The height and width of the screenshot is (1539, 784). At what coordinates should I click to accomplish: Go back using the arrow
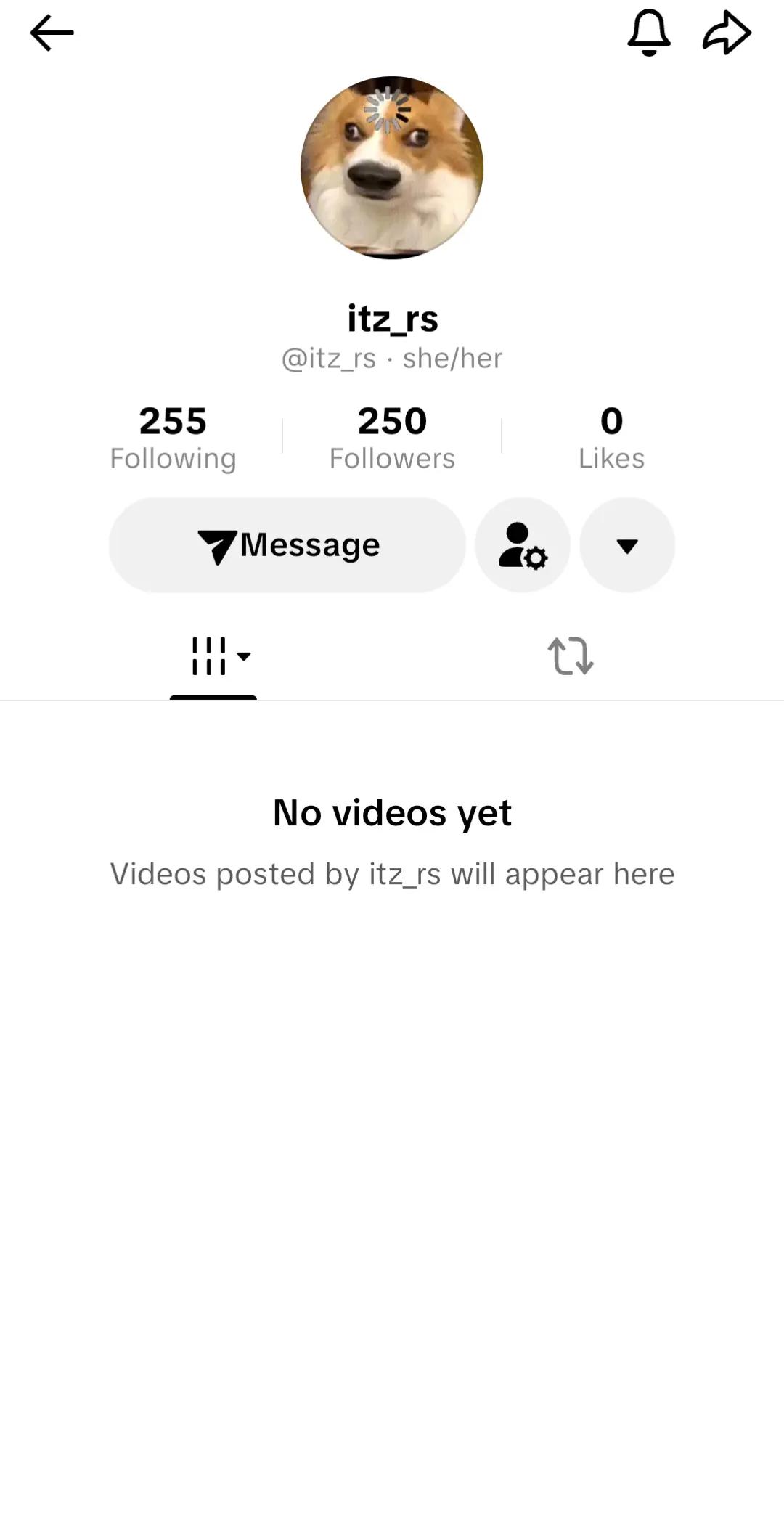click(52, 33)
